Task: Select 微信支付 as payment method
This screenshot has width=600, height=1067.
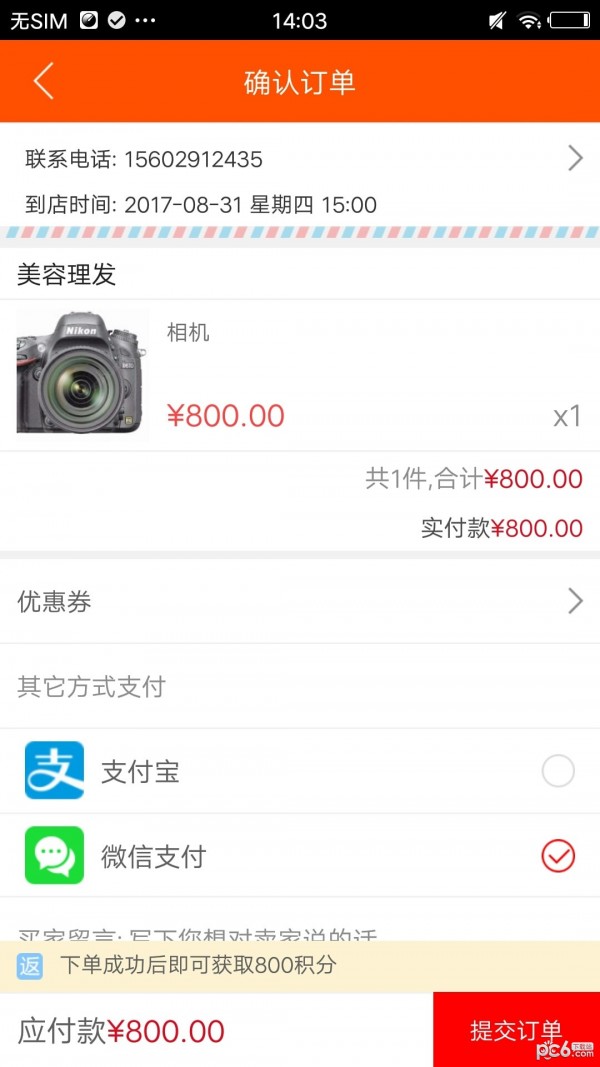Action: tap(557, 856)
